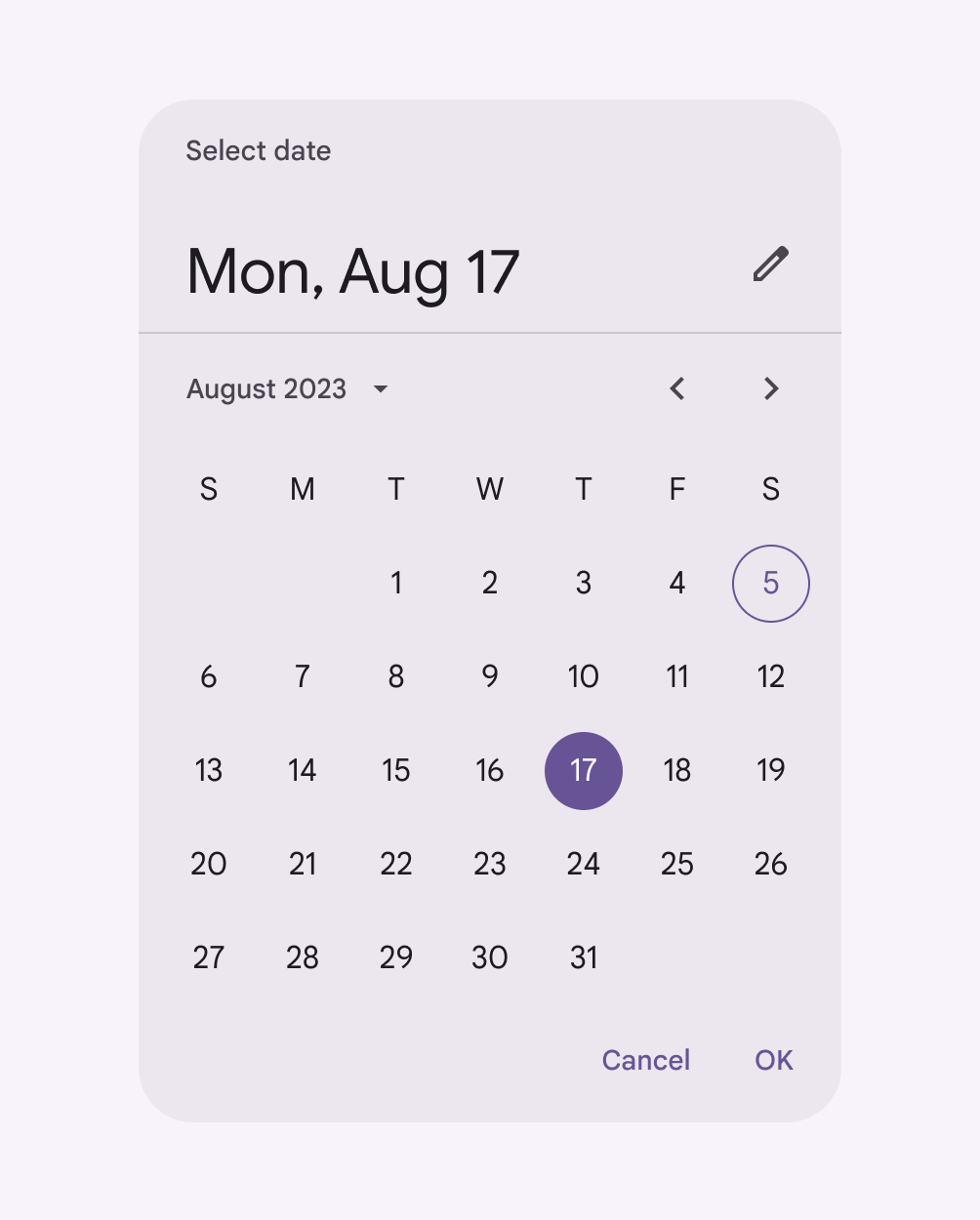Pick the 10th of August
The height and width of the screenshot is (1220, 980).
(x=584, y=677)
